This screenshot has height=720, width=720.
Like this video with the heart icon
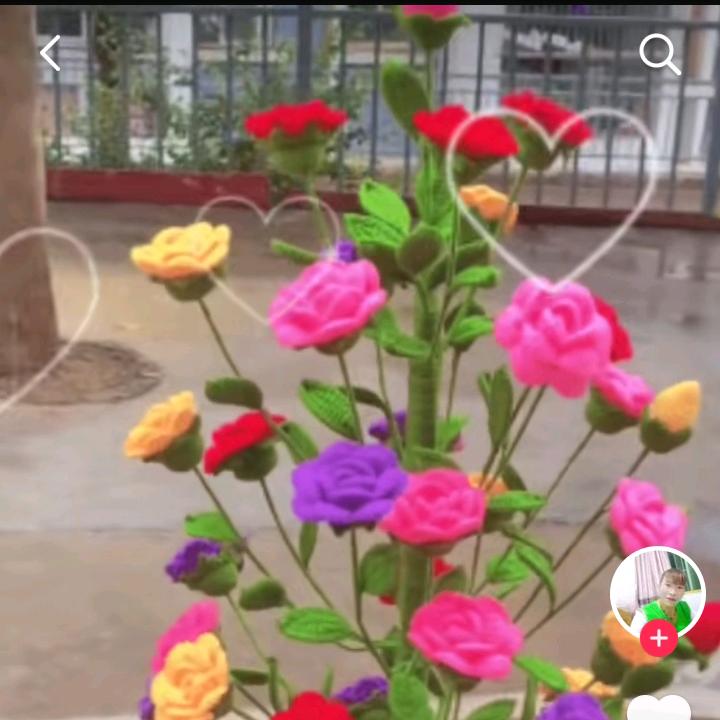(659, 709)
